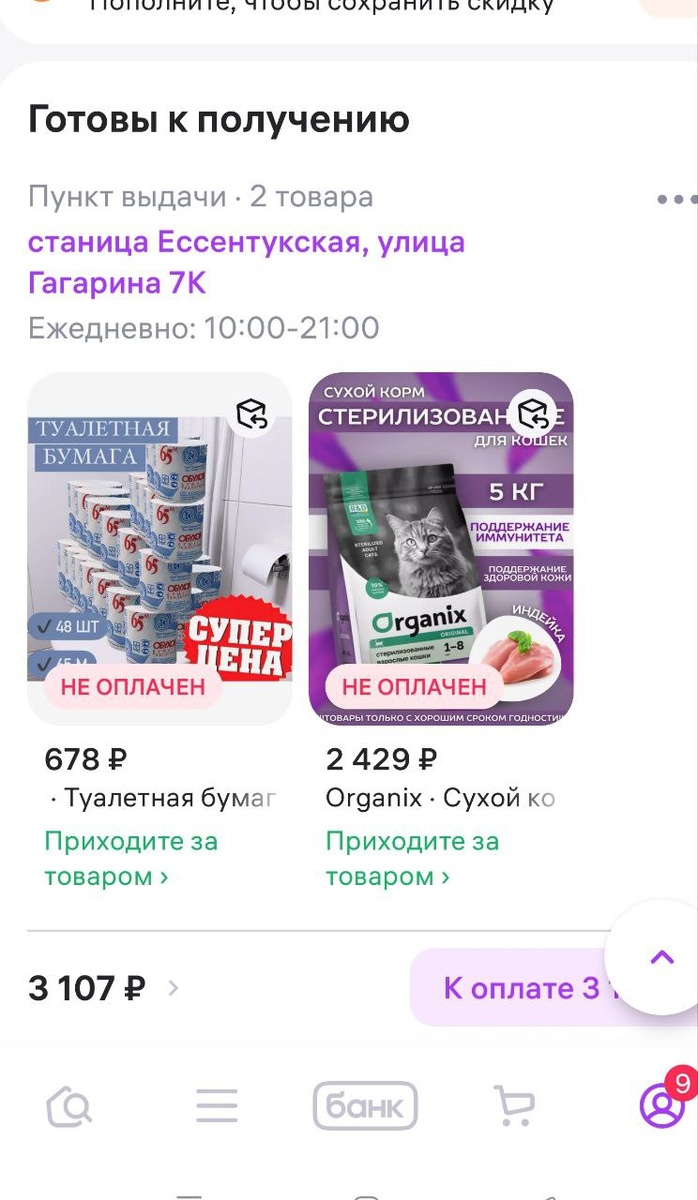The height and width of the screenshot is (1200, 698).
Task: Tap the return icon on the Organix image
Action: 533,412
